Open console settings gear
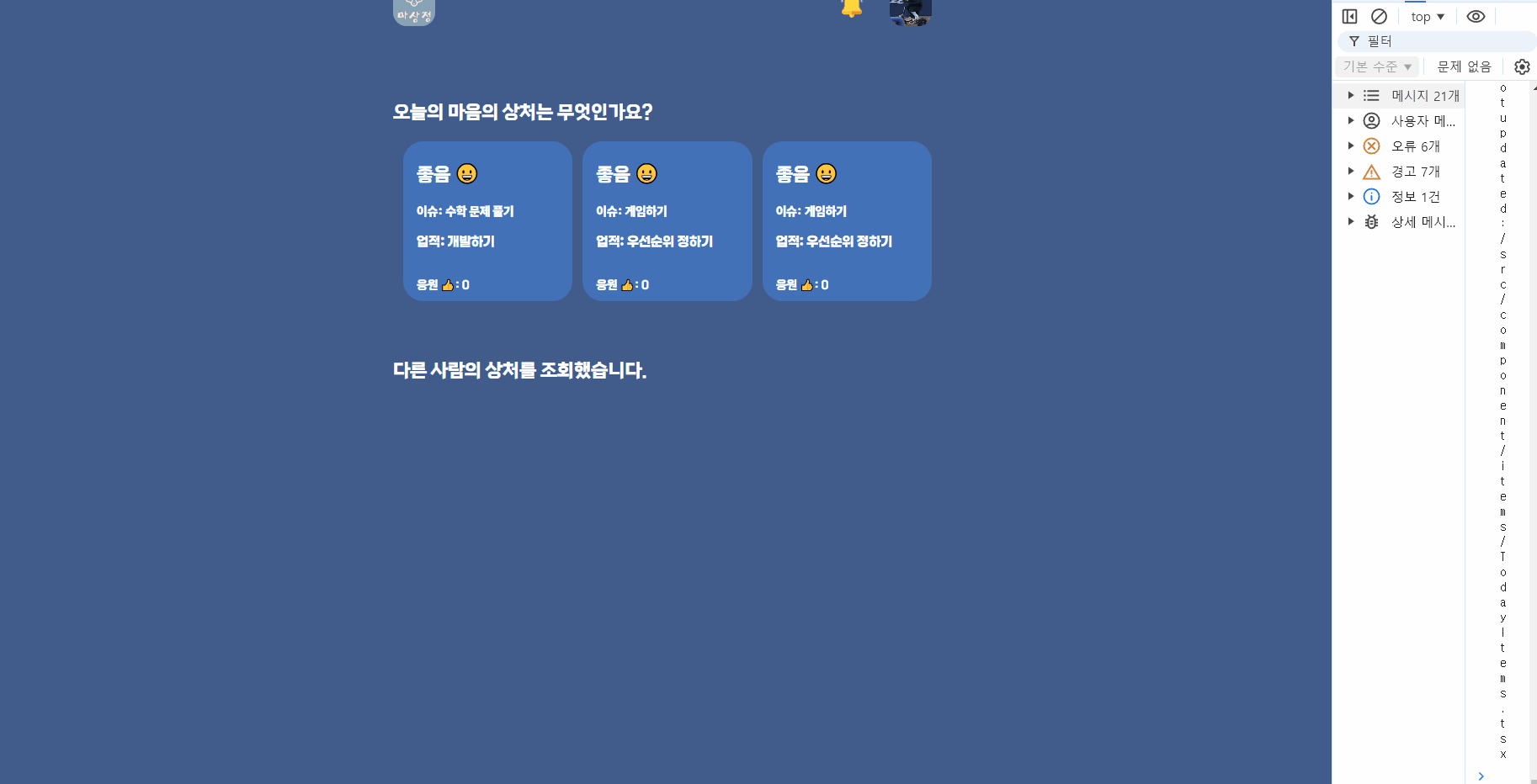This screenshot has width=1537, height=784. [1522, 66]
